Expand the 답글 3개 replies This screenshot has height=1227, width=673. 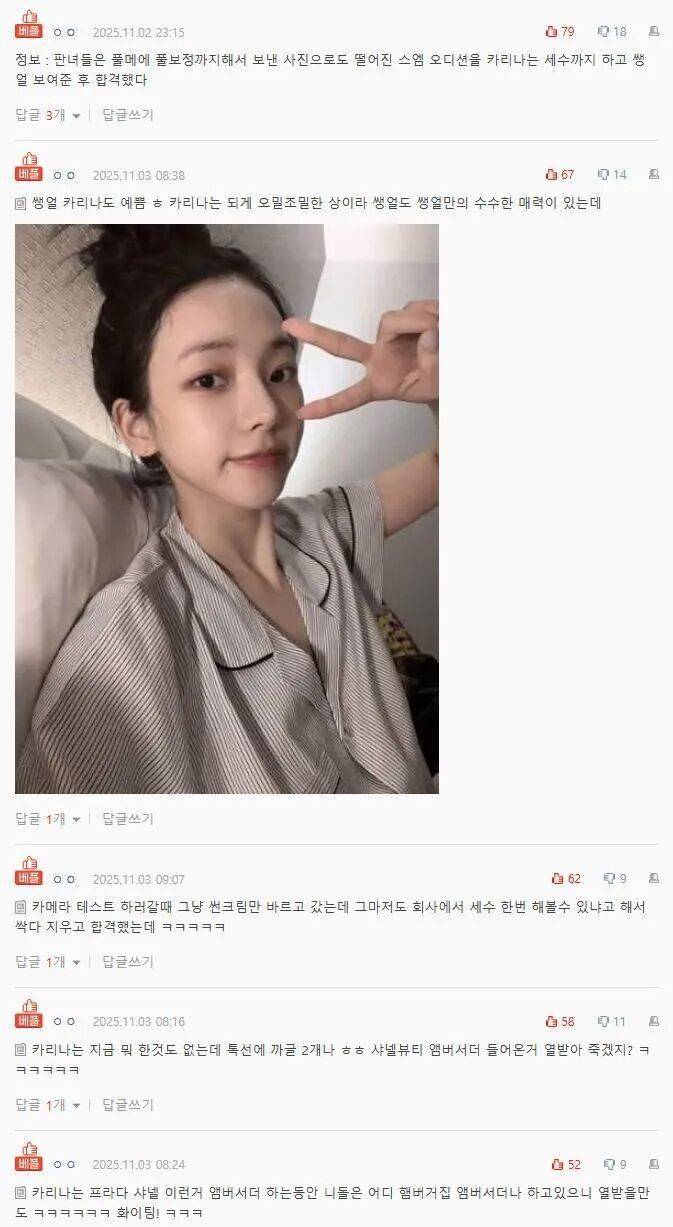coord(48,115)
